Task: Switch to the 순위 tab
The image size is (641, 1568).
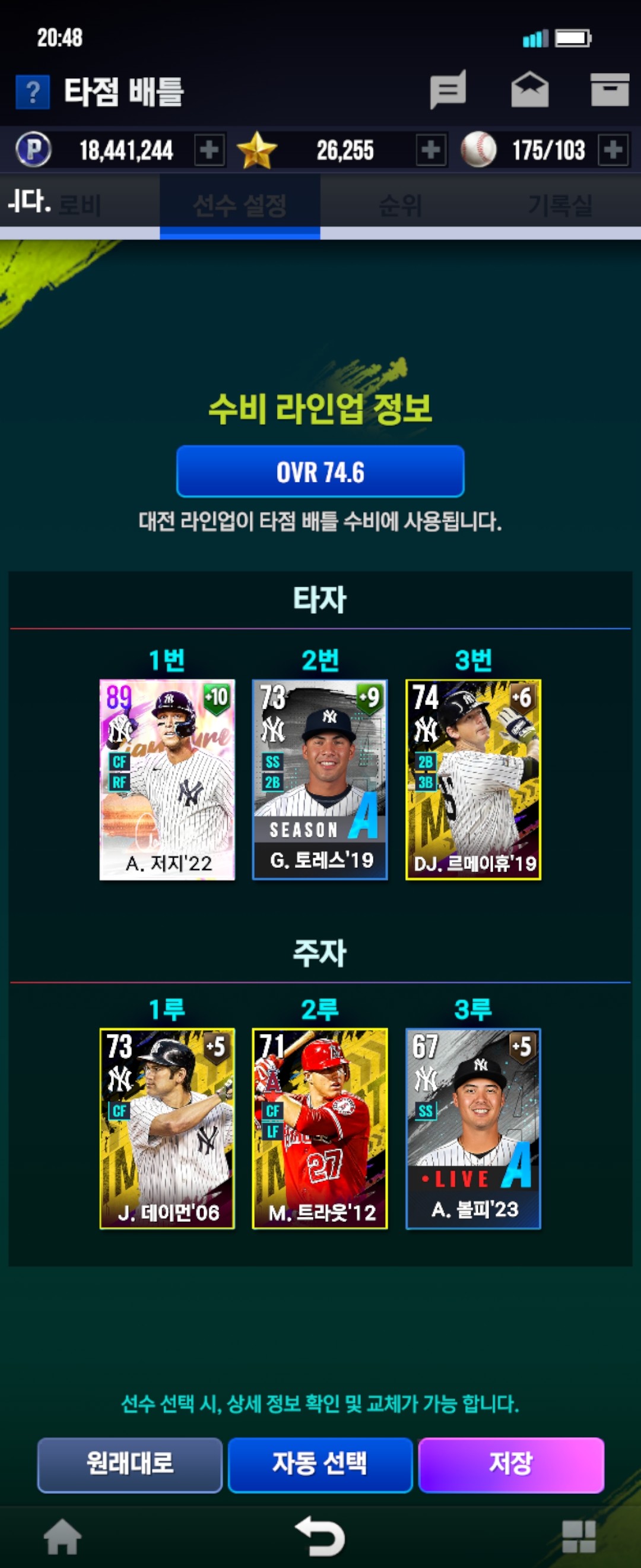Action: [x=400, y=205]
